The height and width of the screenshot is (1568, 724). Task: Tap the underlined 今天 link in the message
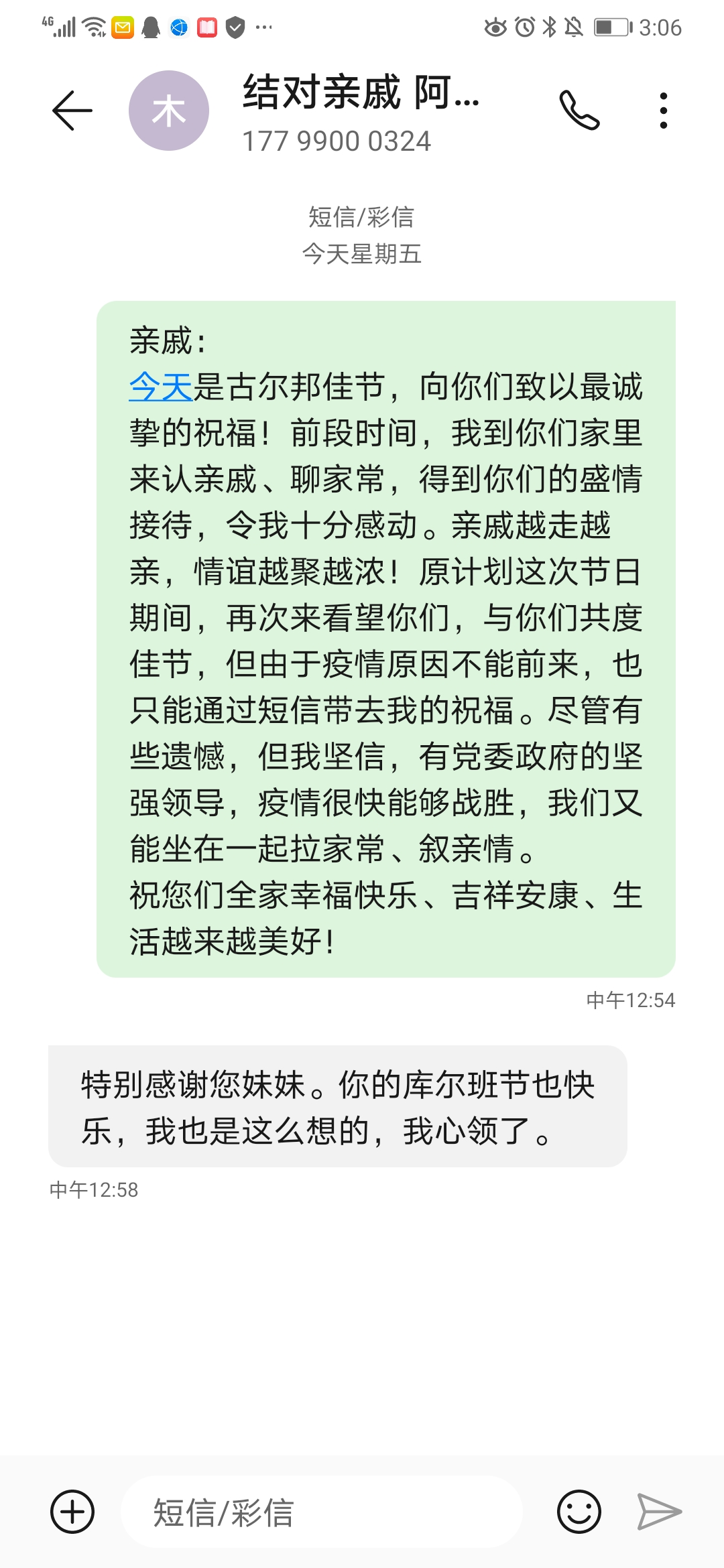tap(161, 387)
